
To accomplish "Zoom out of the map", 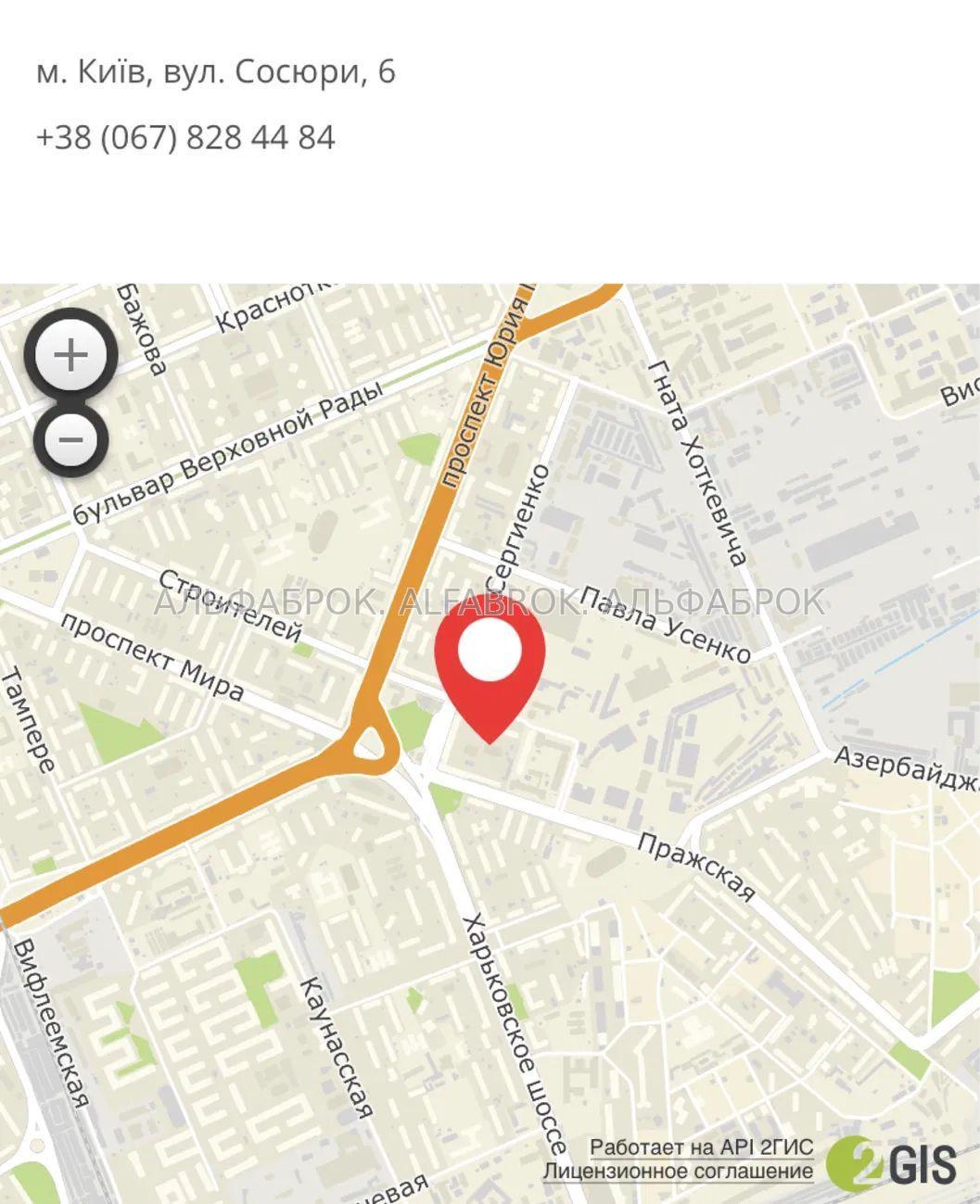I will click(70, 439).
